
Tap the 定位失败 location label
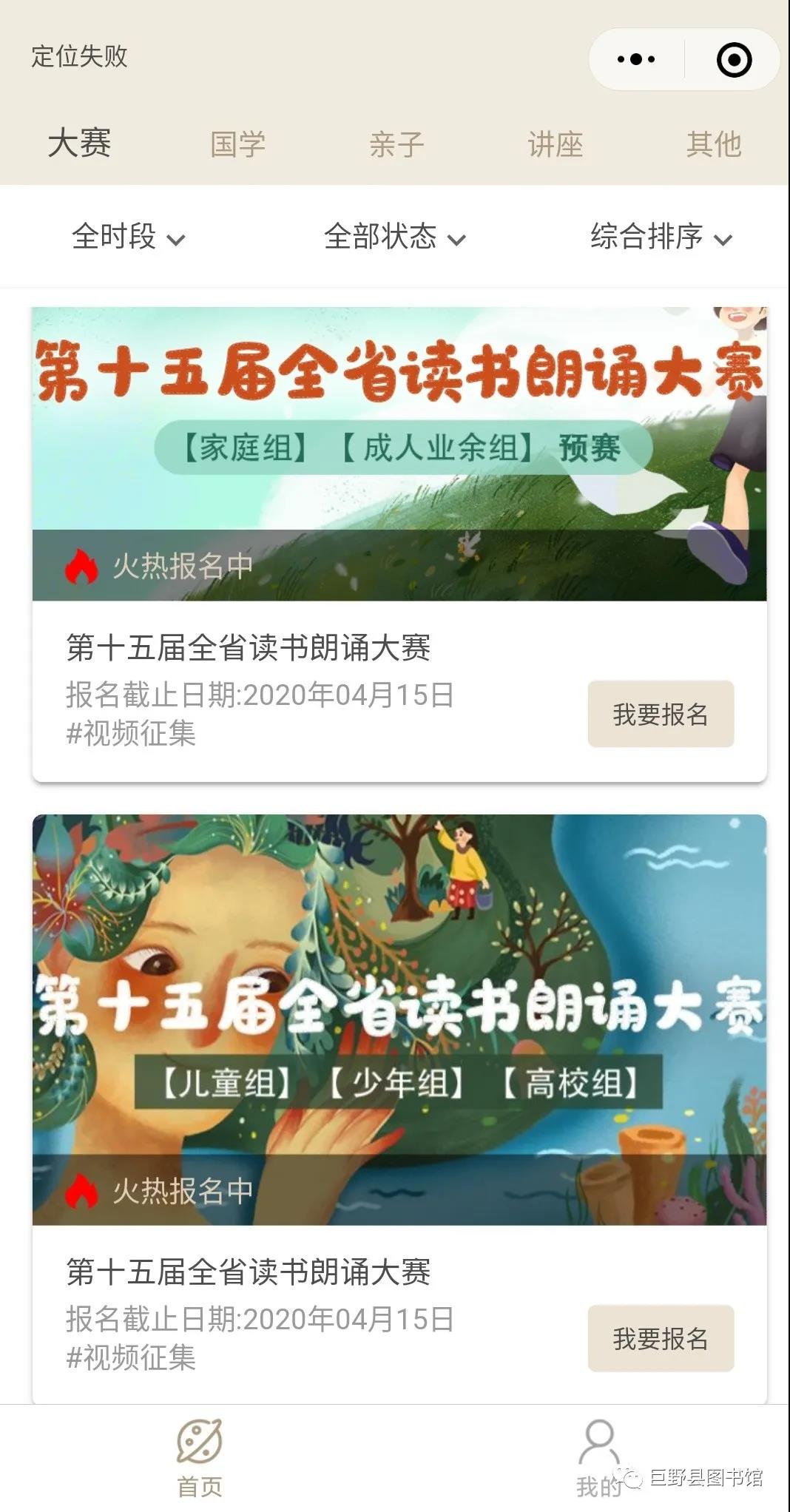79,56
